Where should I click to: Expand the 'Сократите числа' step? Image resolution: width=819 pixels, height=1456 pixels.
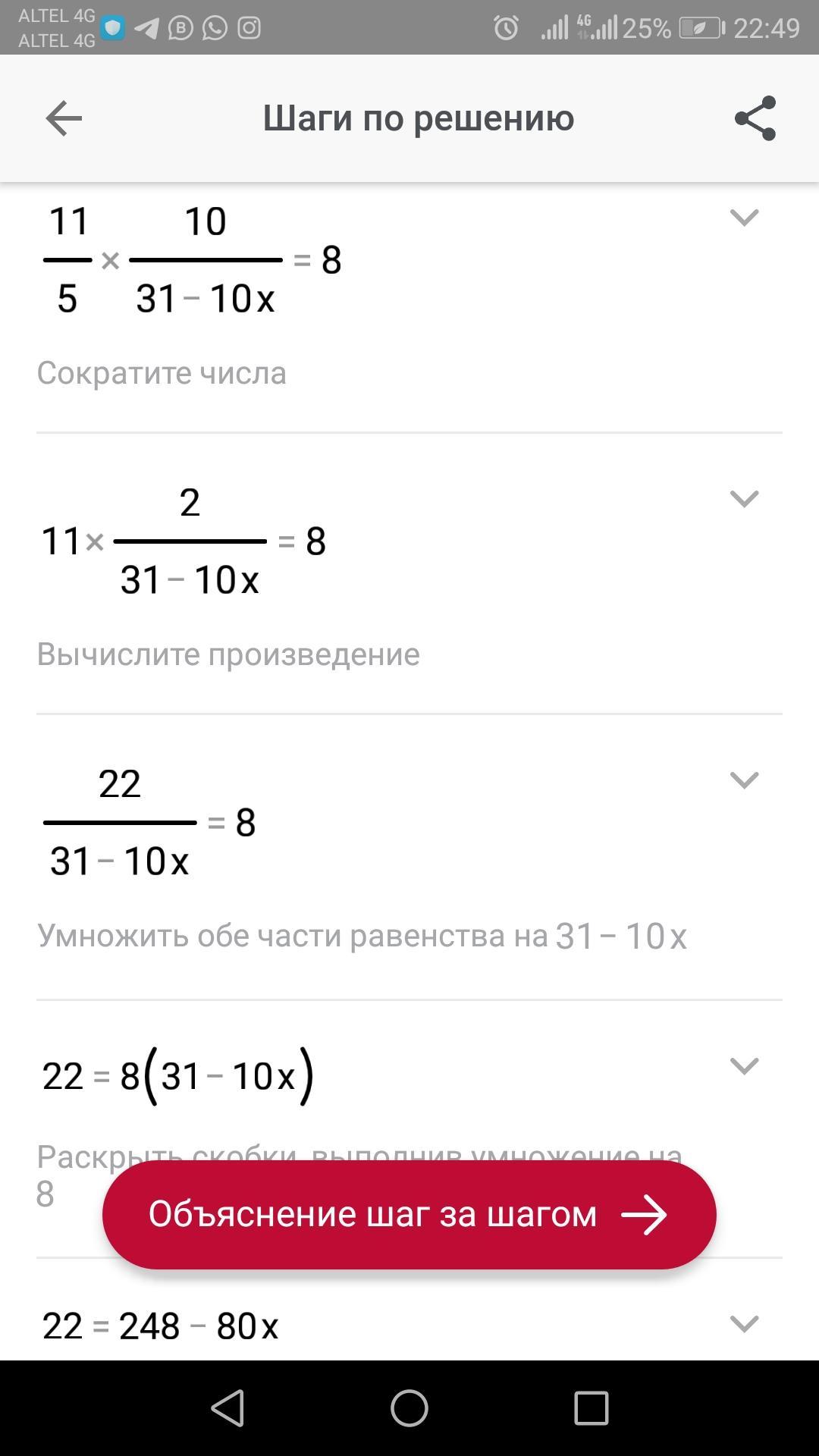tap(744, 218)
